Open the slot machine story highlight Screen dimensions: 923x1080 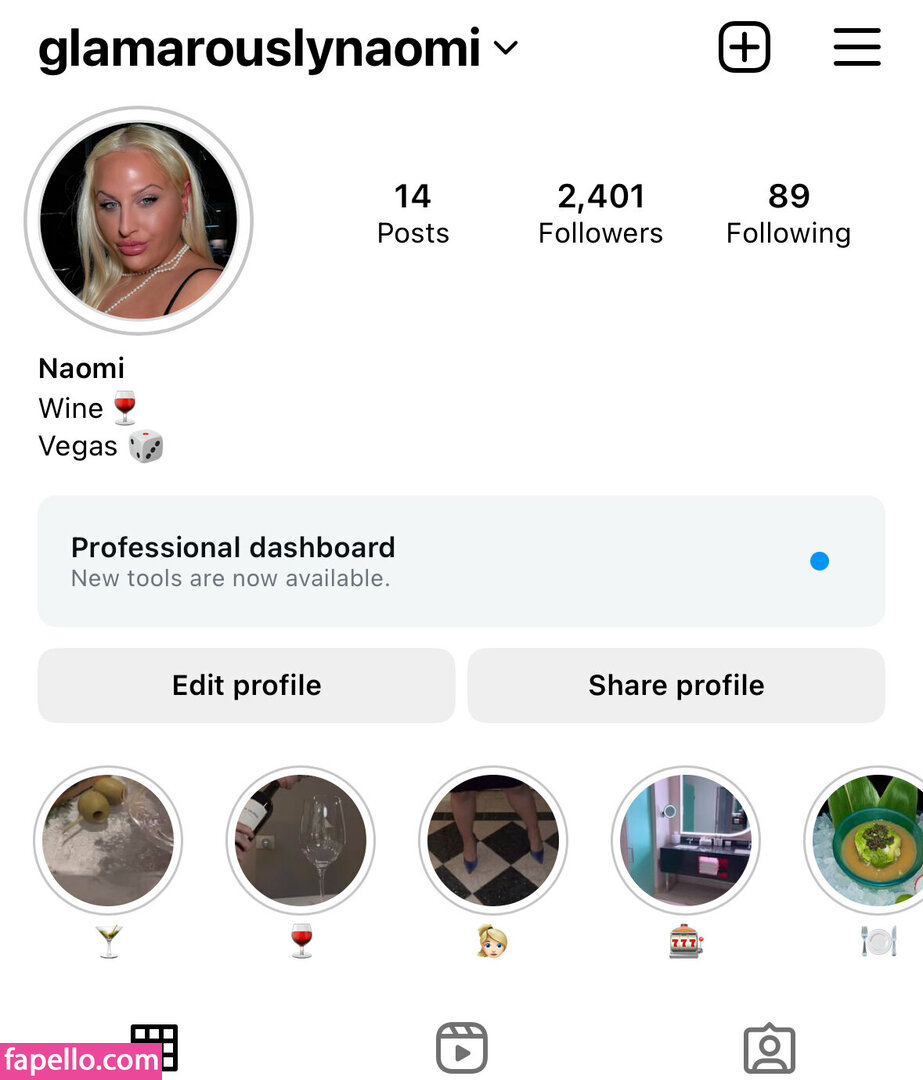coord(685,840)
